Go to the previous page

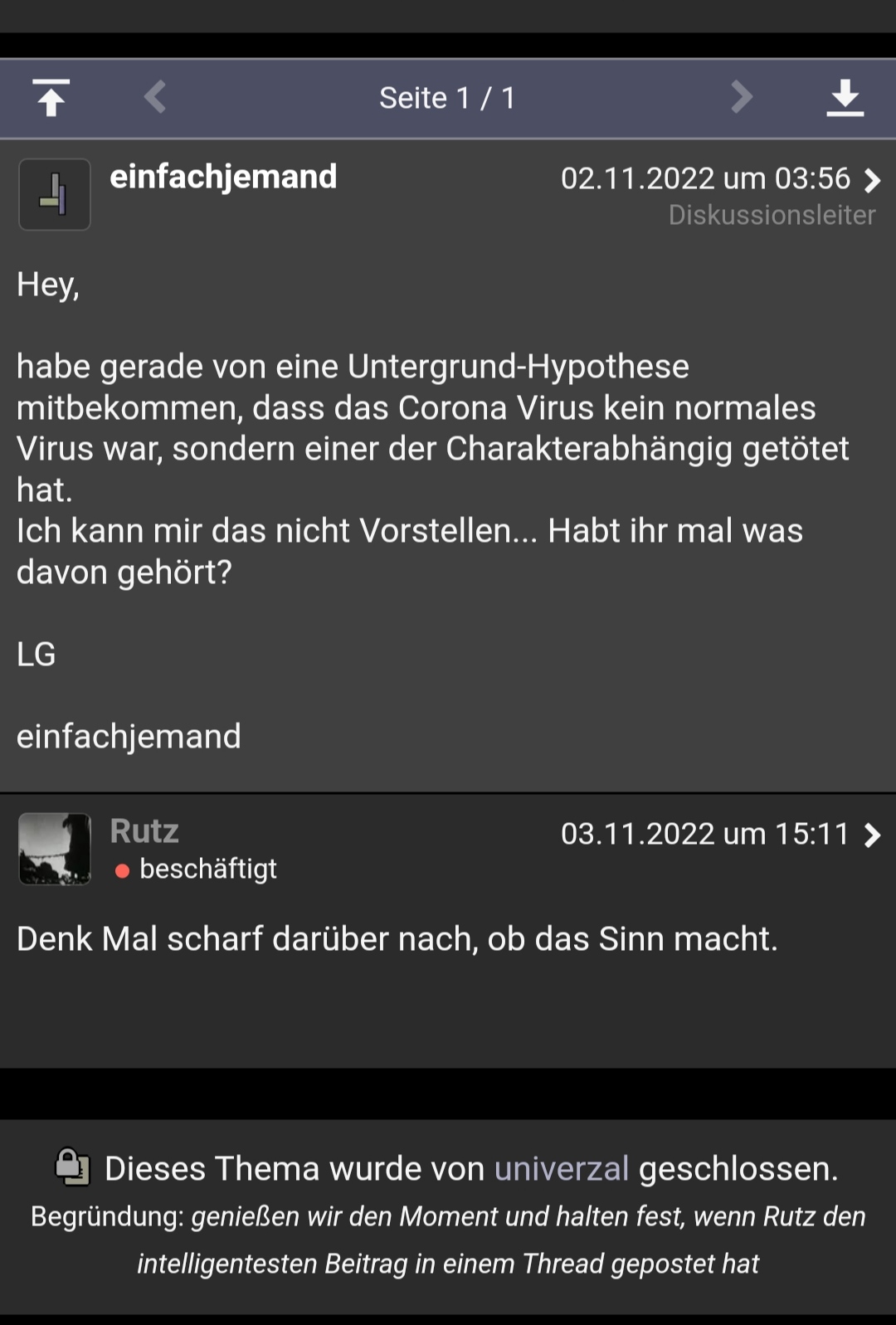click(x=155, y=98)
